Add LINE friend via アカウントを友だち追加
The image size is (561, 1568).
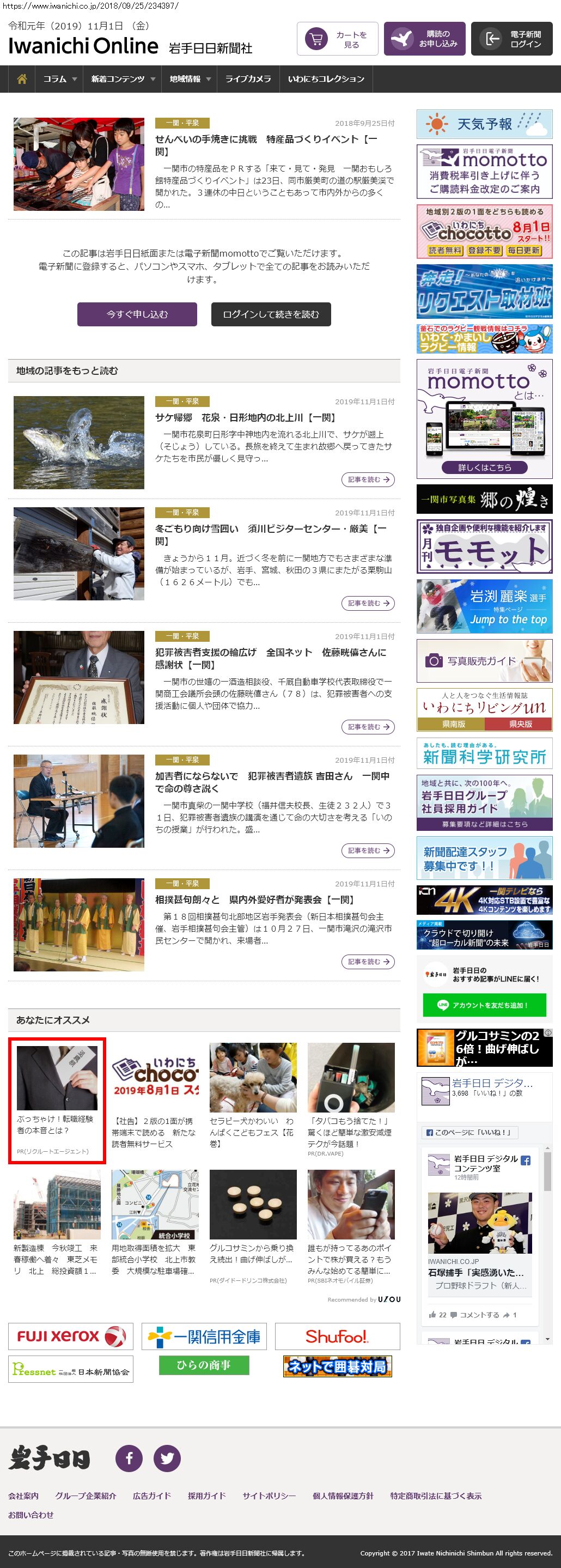tap(484, 1005)
